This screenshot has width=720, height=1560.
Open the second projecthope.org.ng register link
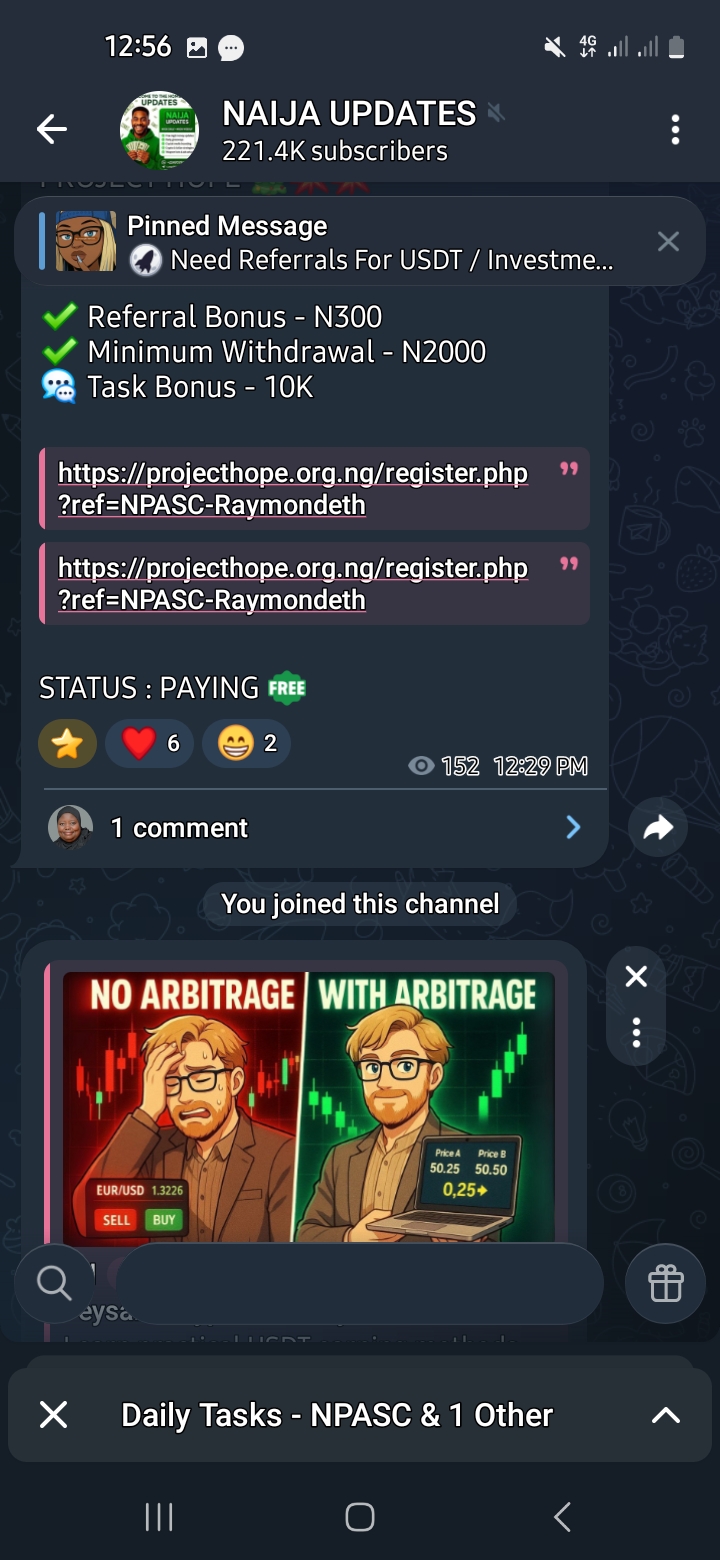tap(292, 583)
